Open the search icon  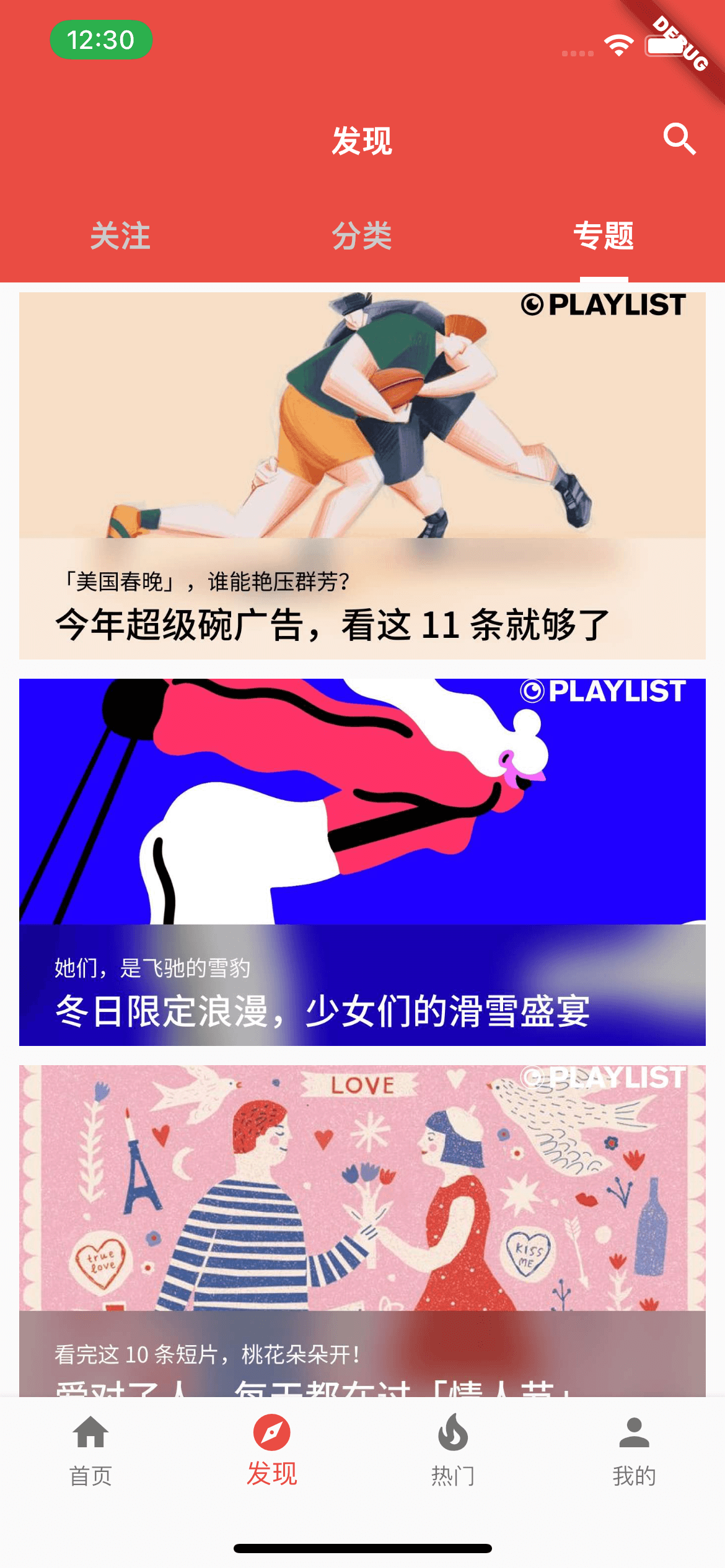679,139
